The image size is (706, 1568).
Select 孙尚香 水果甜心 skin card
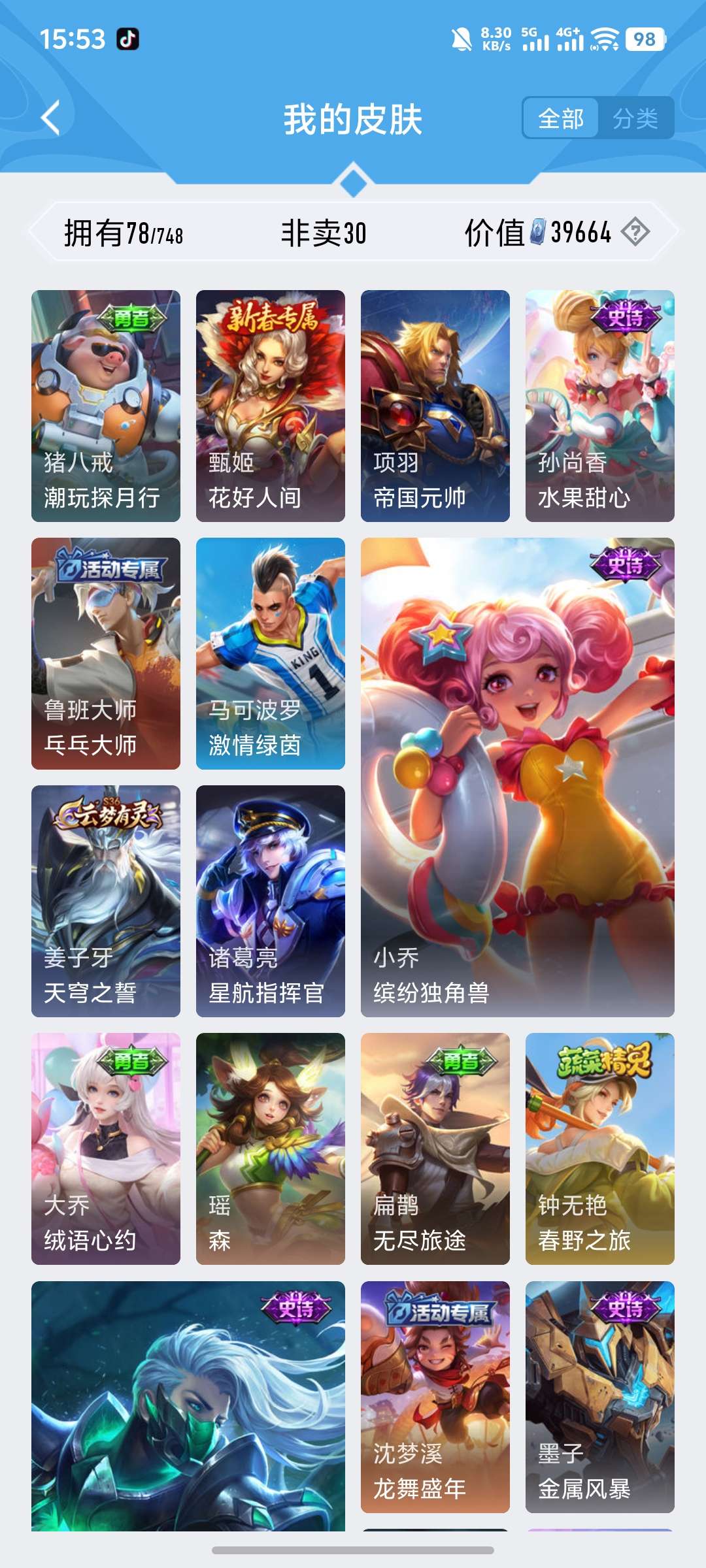pyautogui.click(x=600, y=406)
